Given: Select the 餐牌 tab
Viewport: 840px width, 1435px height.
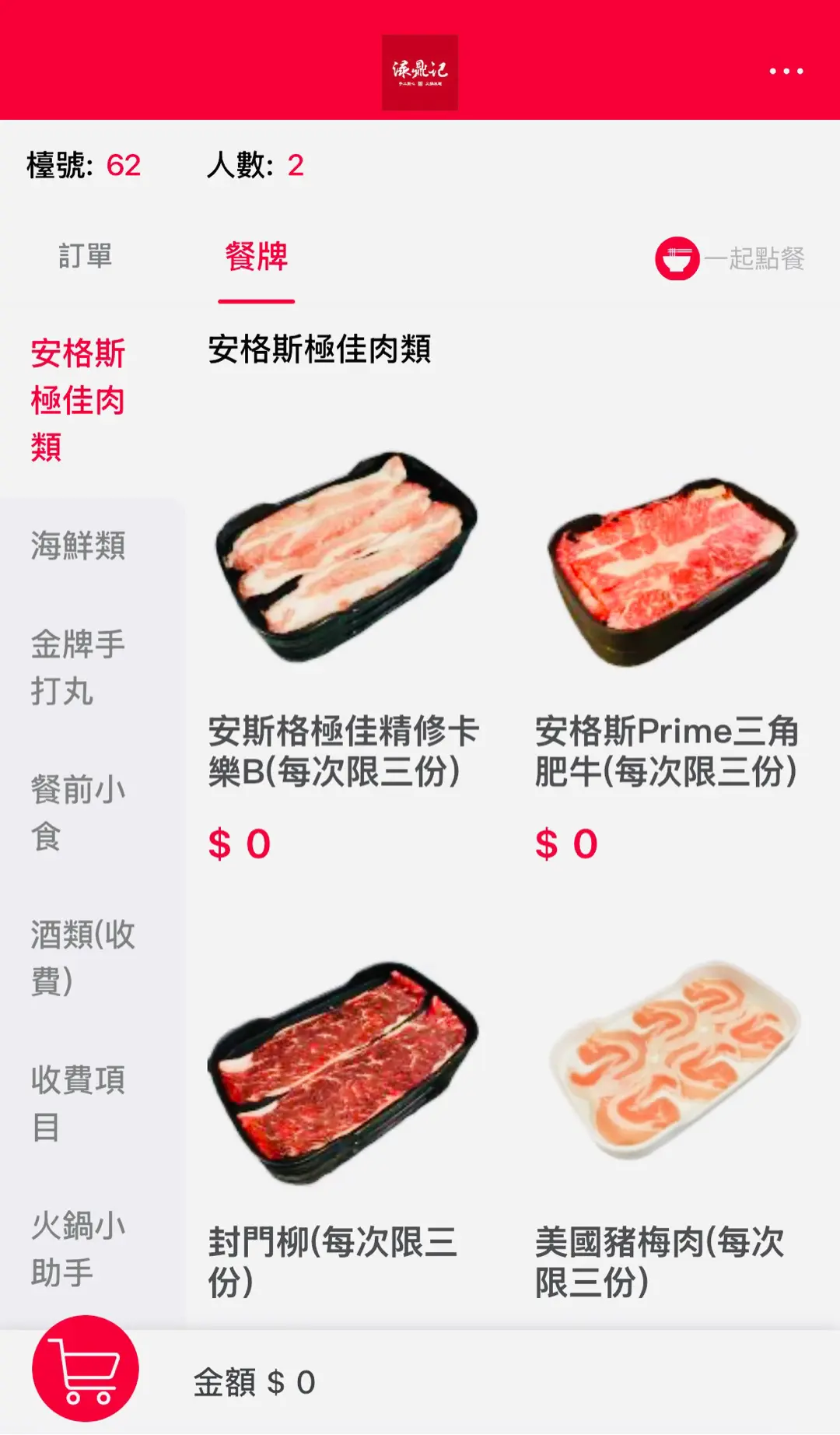Looking at the screenshot, I should point(256,257).
